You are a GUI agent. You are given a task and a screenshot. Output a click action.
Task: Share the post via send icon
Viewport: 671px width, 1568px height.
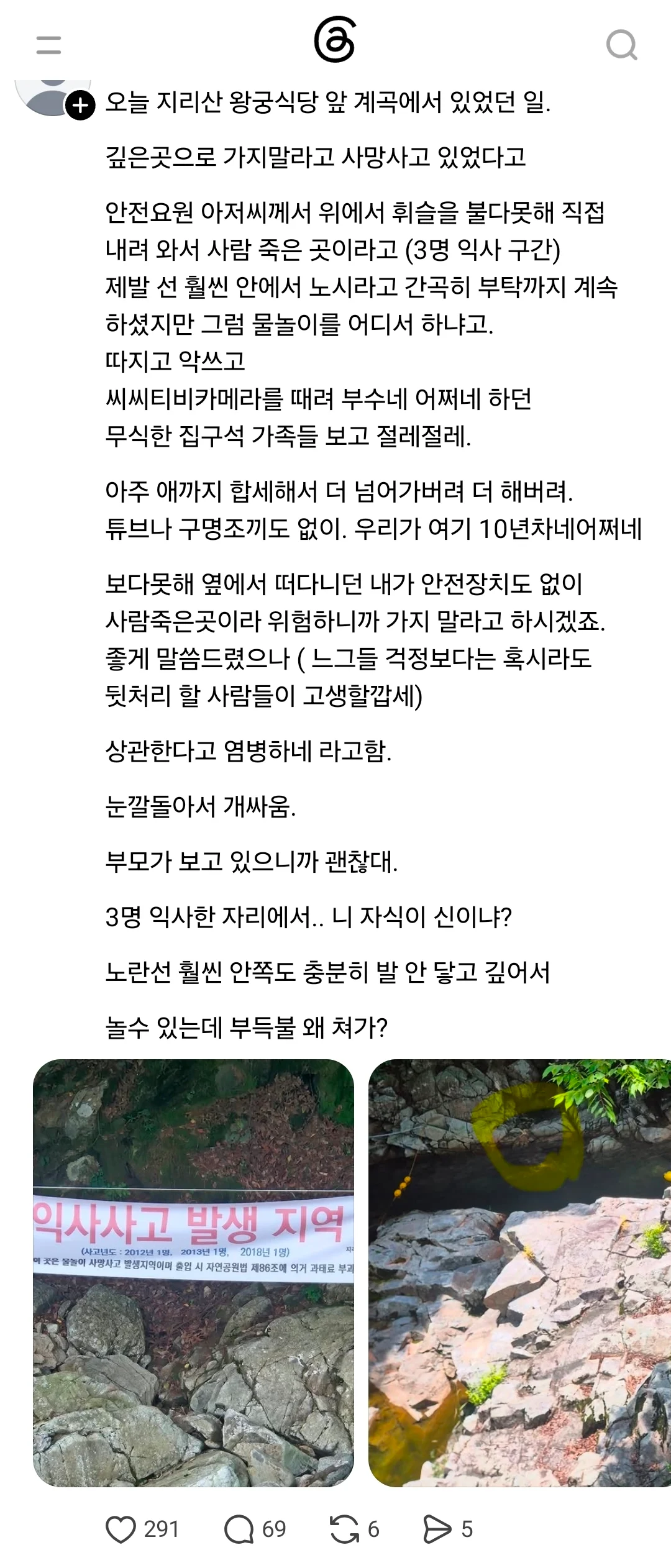click(x=437, y=1529)
